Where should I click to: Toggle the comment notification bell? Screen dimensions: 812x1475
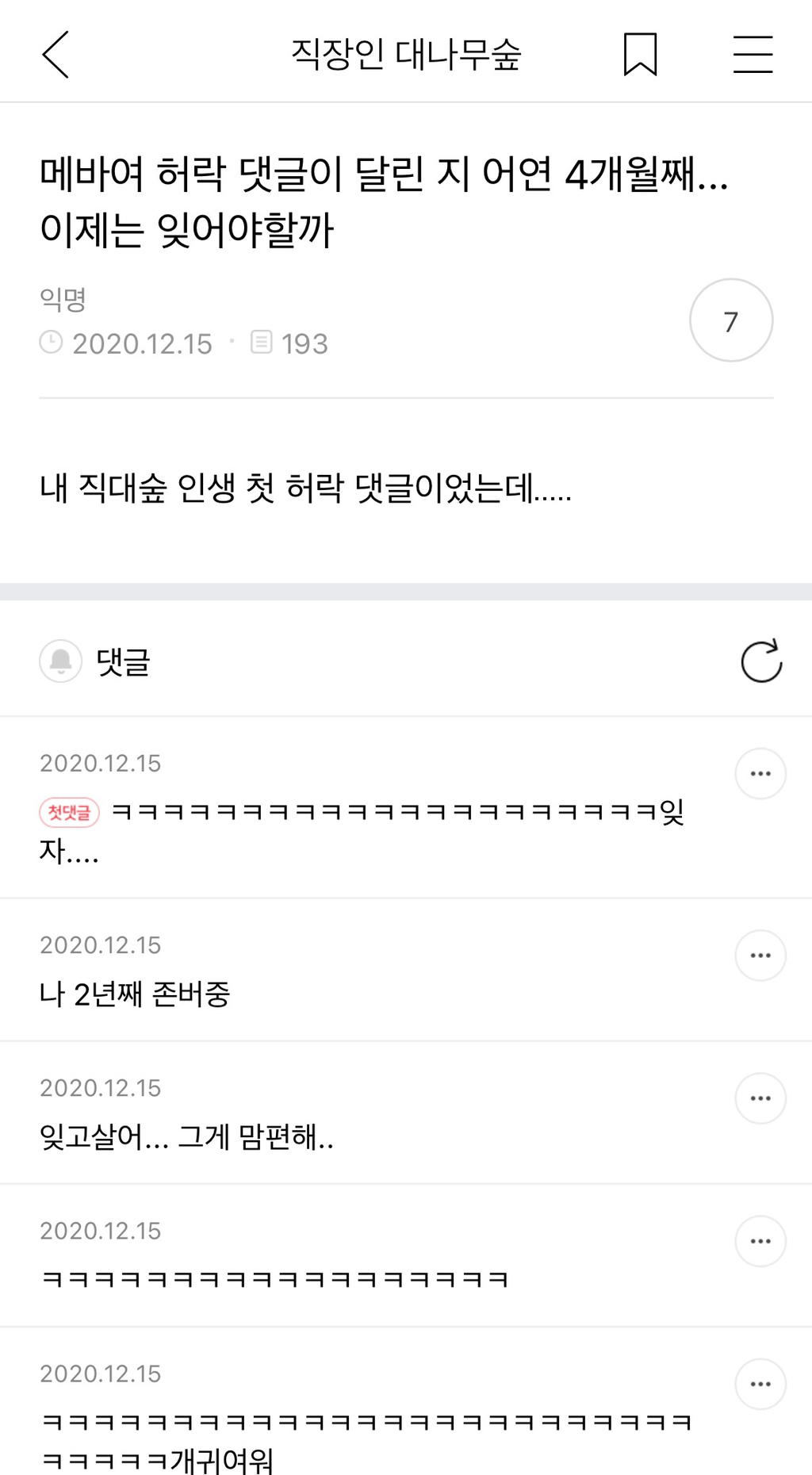pos(61,661)
